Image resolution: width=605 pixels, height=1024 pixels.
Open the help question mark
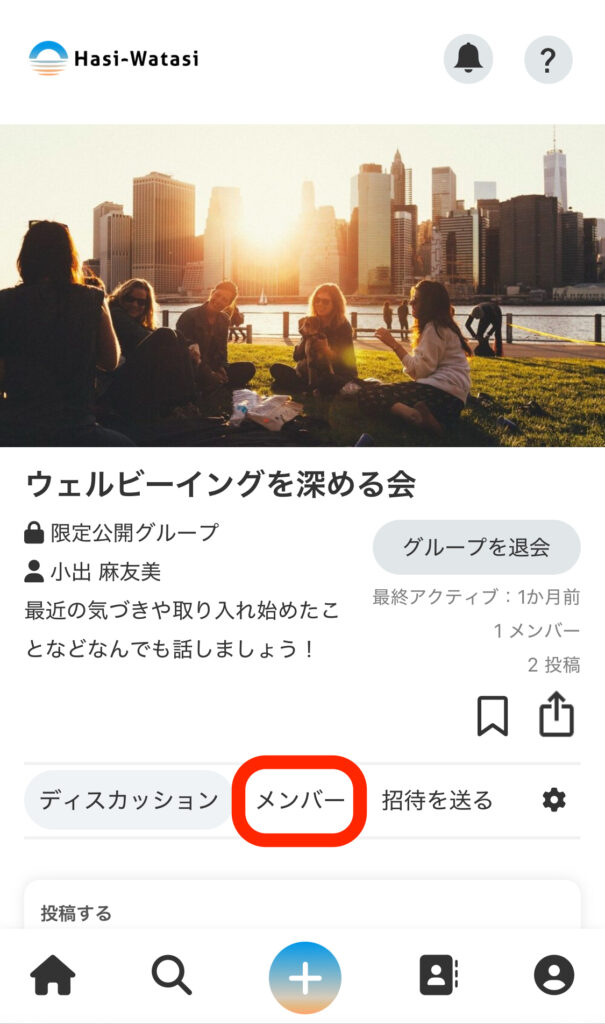(548, 60)
